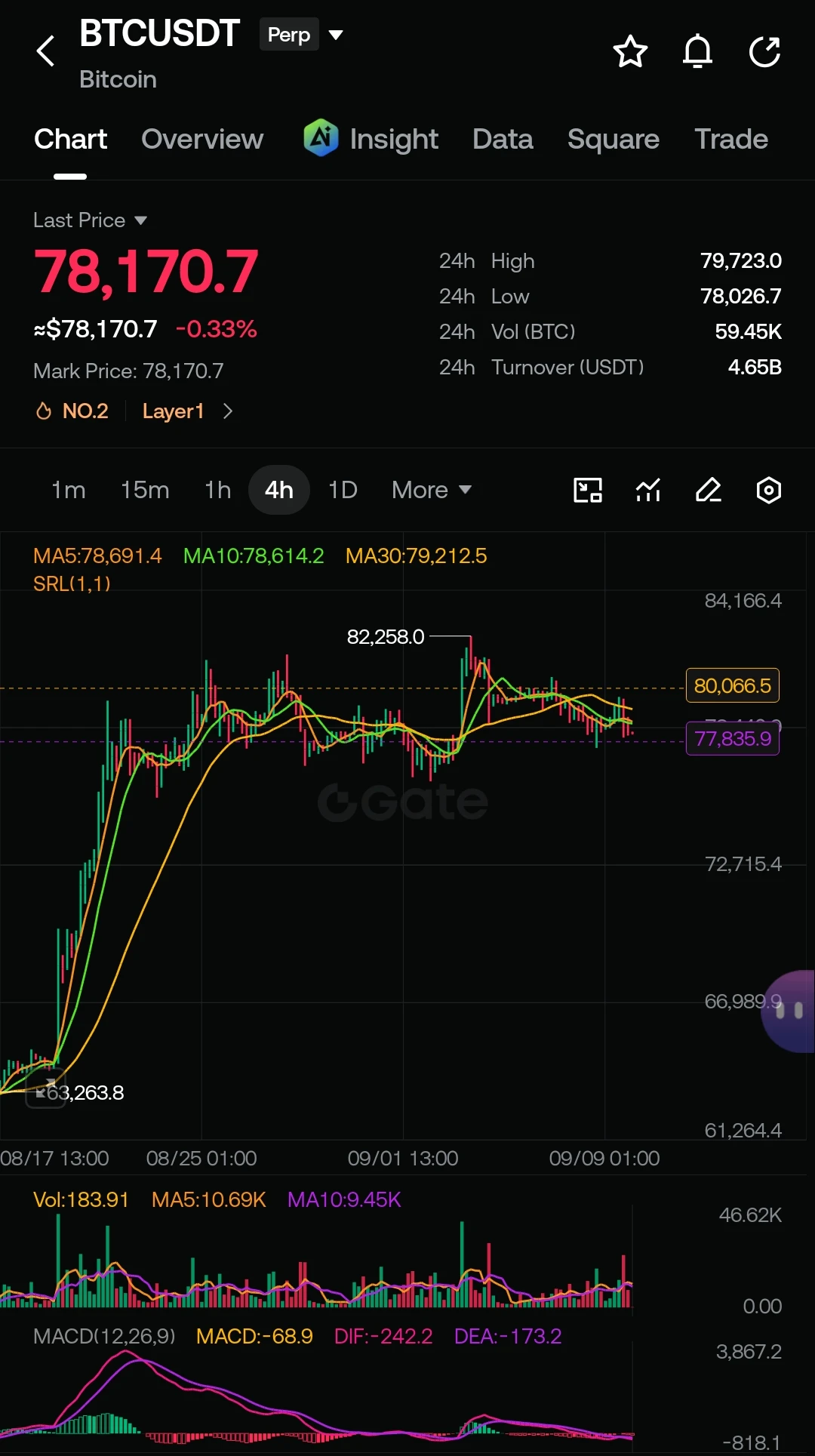Image resolution: width=815 pixels, height=1456 pixels.
Task: Switch the chart to 1h interval
Action: pos(217,490)
